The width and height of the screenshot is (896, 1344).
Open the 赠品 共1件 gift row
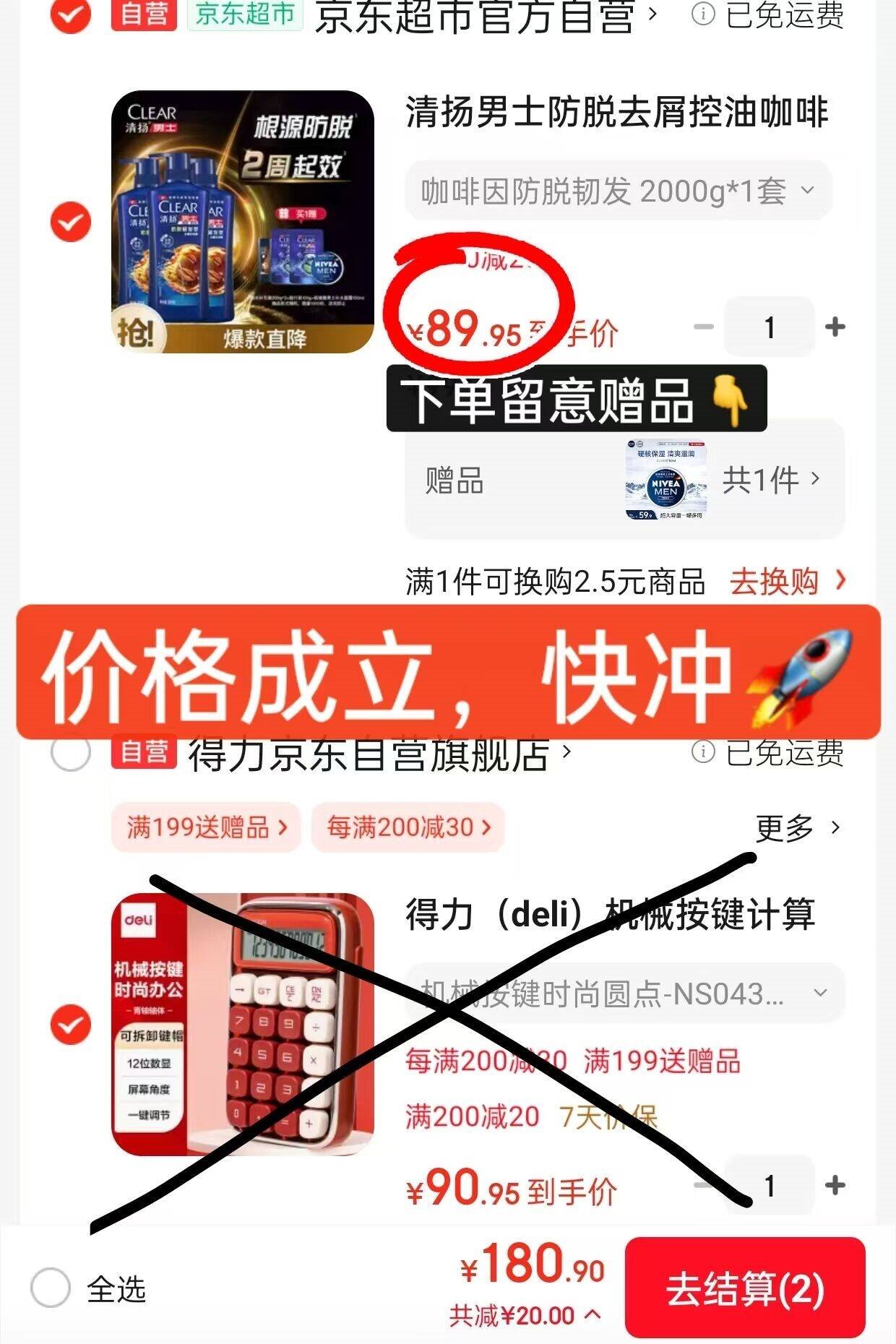[x=624, y=480]
